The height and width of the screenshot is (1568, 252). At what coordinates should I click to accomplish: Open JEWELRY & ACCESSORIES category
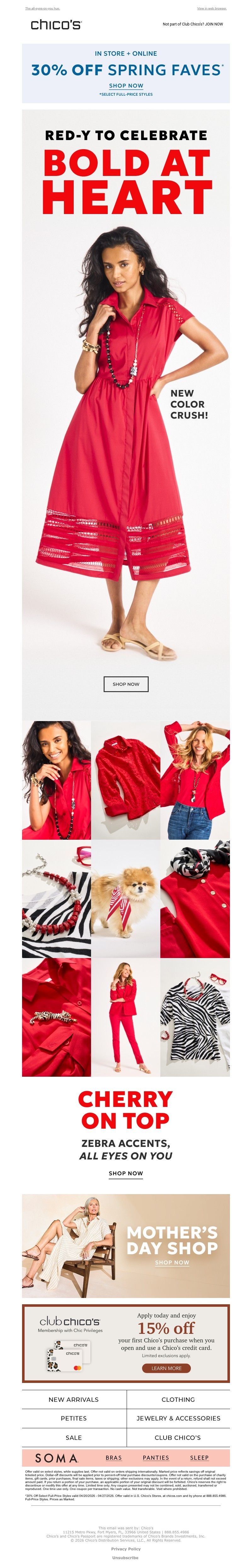point(178,1418)
